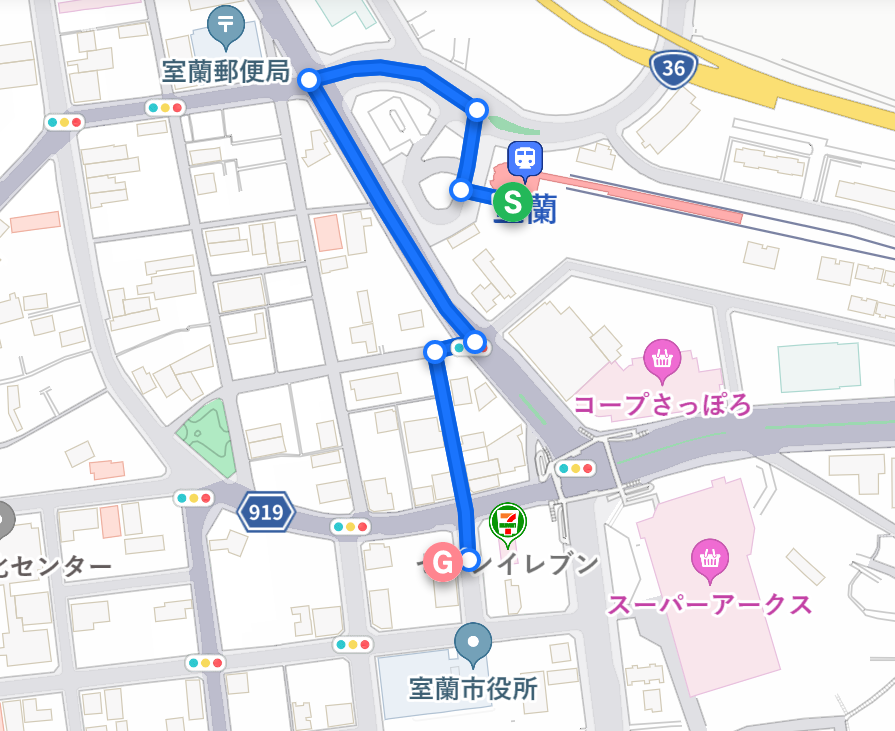The height and width of the screenshot is (731, 895).
Task: Select the セブンイレブン convenience store marker
Action: (508, 521)
